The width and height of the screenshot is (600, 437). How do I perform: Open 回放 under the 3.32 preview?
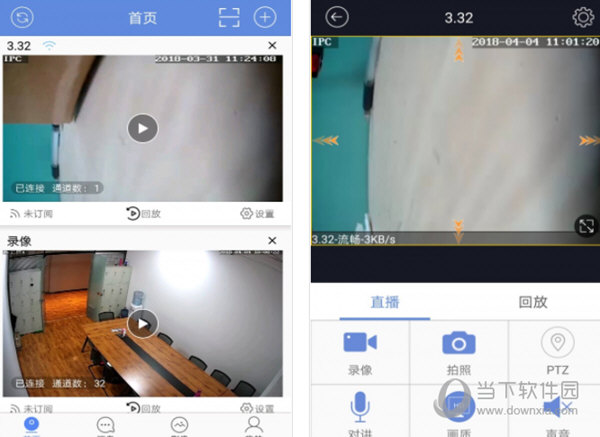[x=143, y=213]
